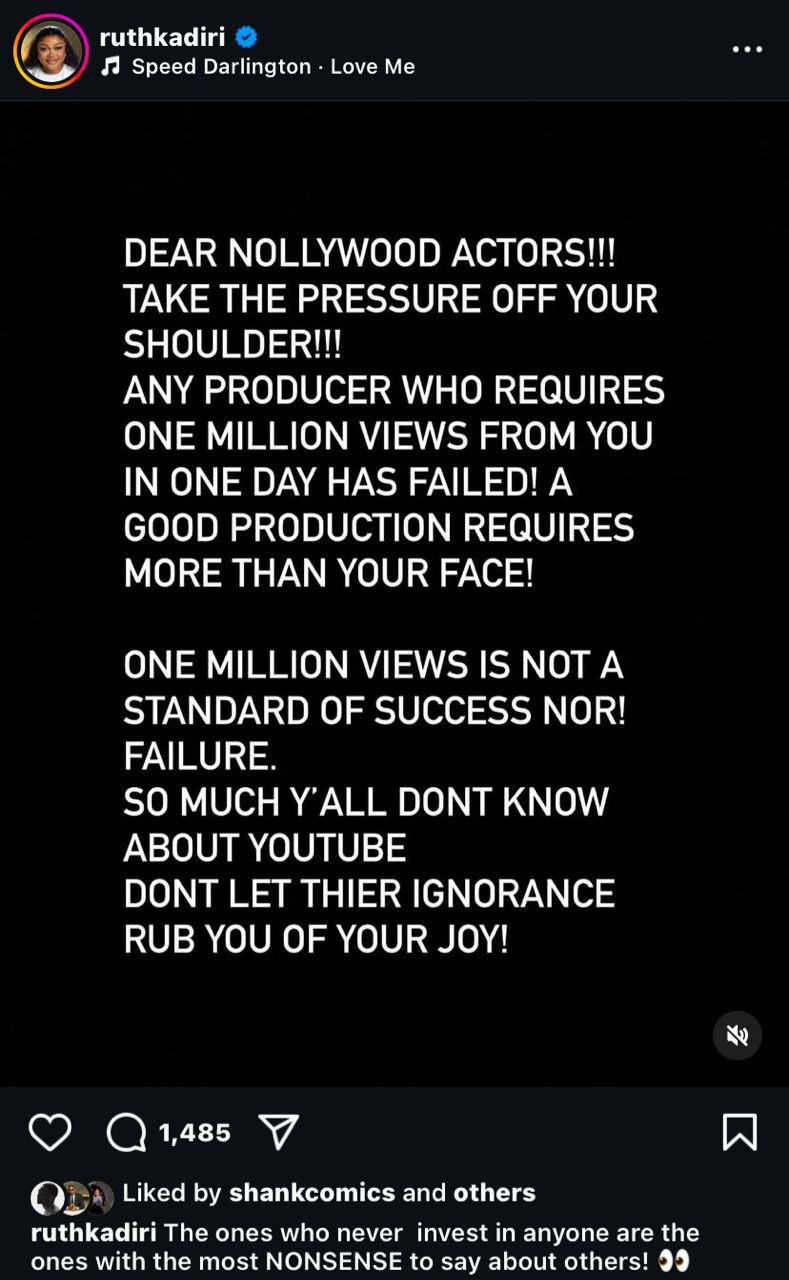Unmute the post's audio
Image resolution: width=789 pixels, height=1280 pixels.
[737, 1035]
